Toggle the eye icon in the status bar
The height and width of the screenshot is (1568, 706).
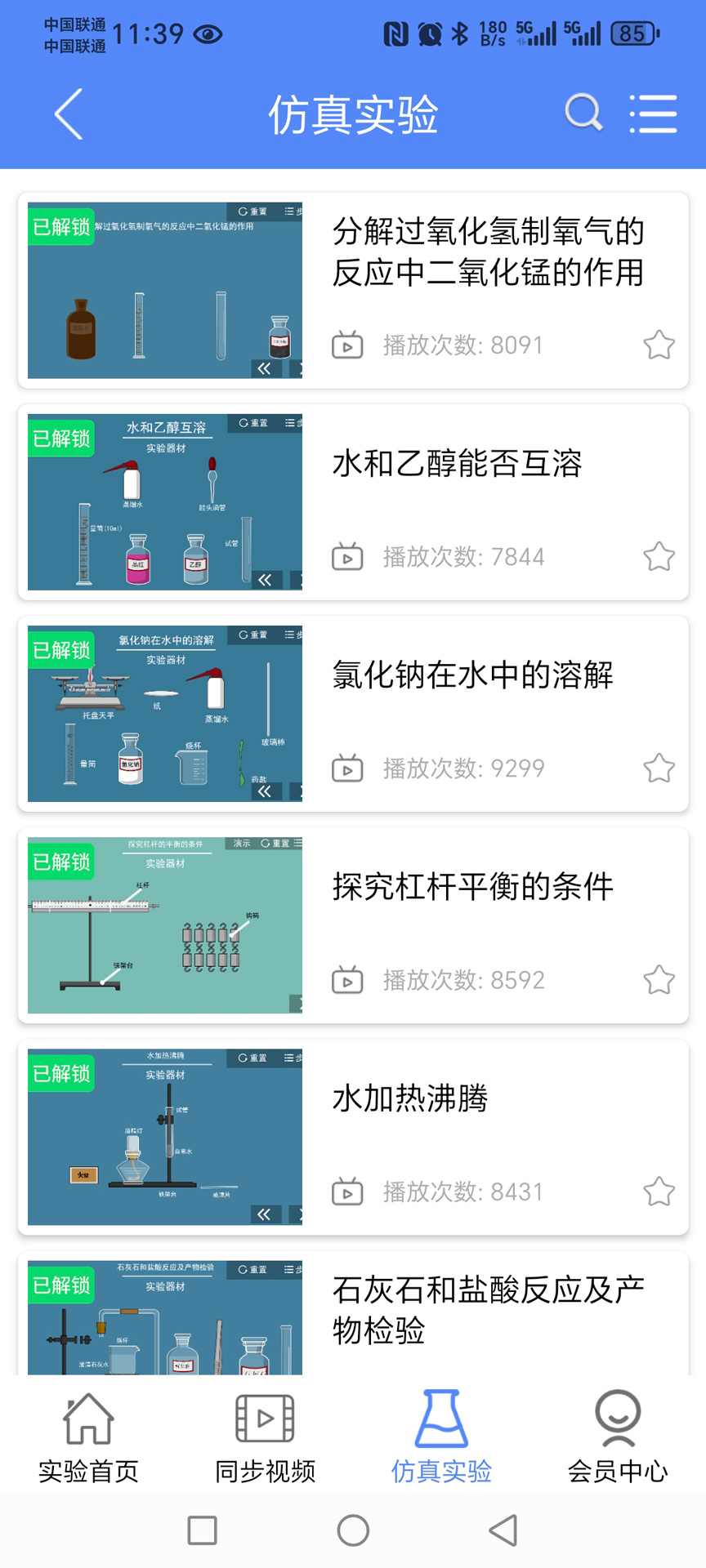(x=208, y=34)
